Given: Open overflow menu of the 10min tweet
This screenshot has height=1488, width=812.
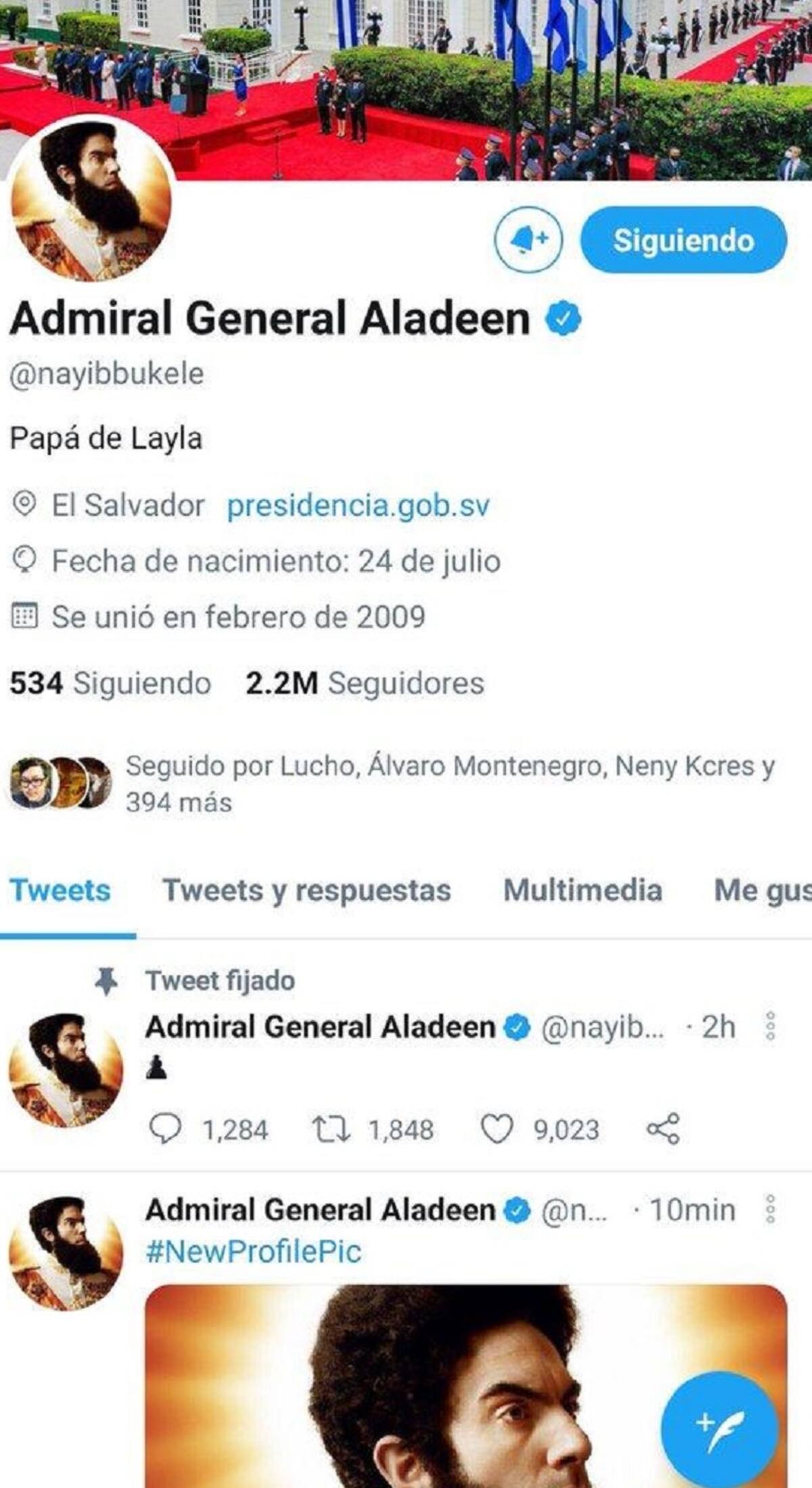Looking at the screenshot, I should pyautogui.click(x=770, y=1209).
